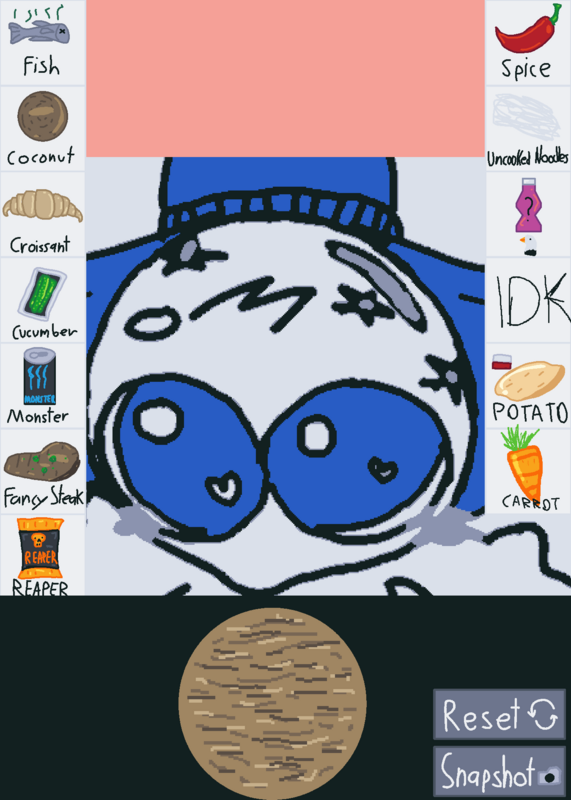Choose the Fancy Steak item

[42, 471]
